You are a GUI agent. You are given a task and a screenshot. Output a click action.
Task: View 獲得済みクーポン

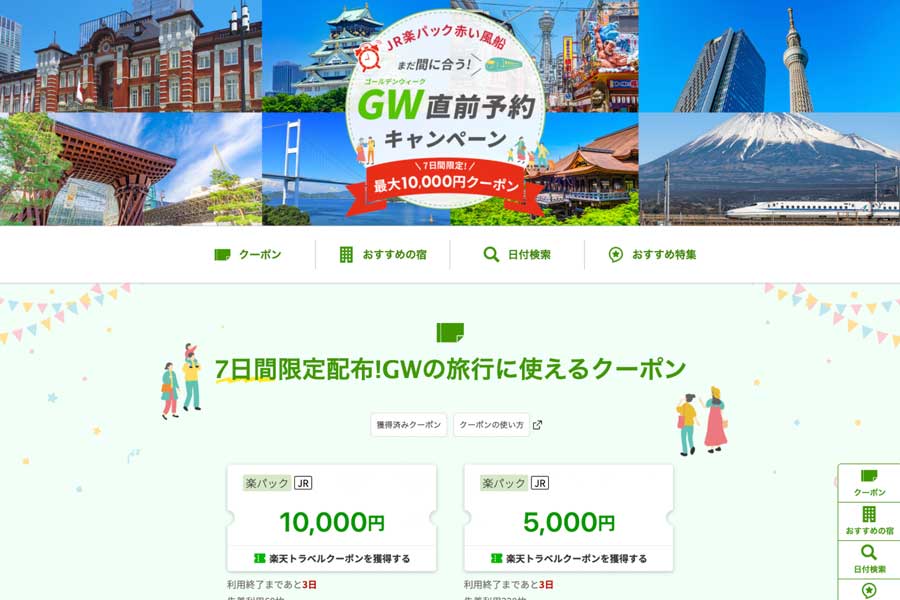point(408,425)
